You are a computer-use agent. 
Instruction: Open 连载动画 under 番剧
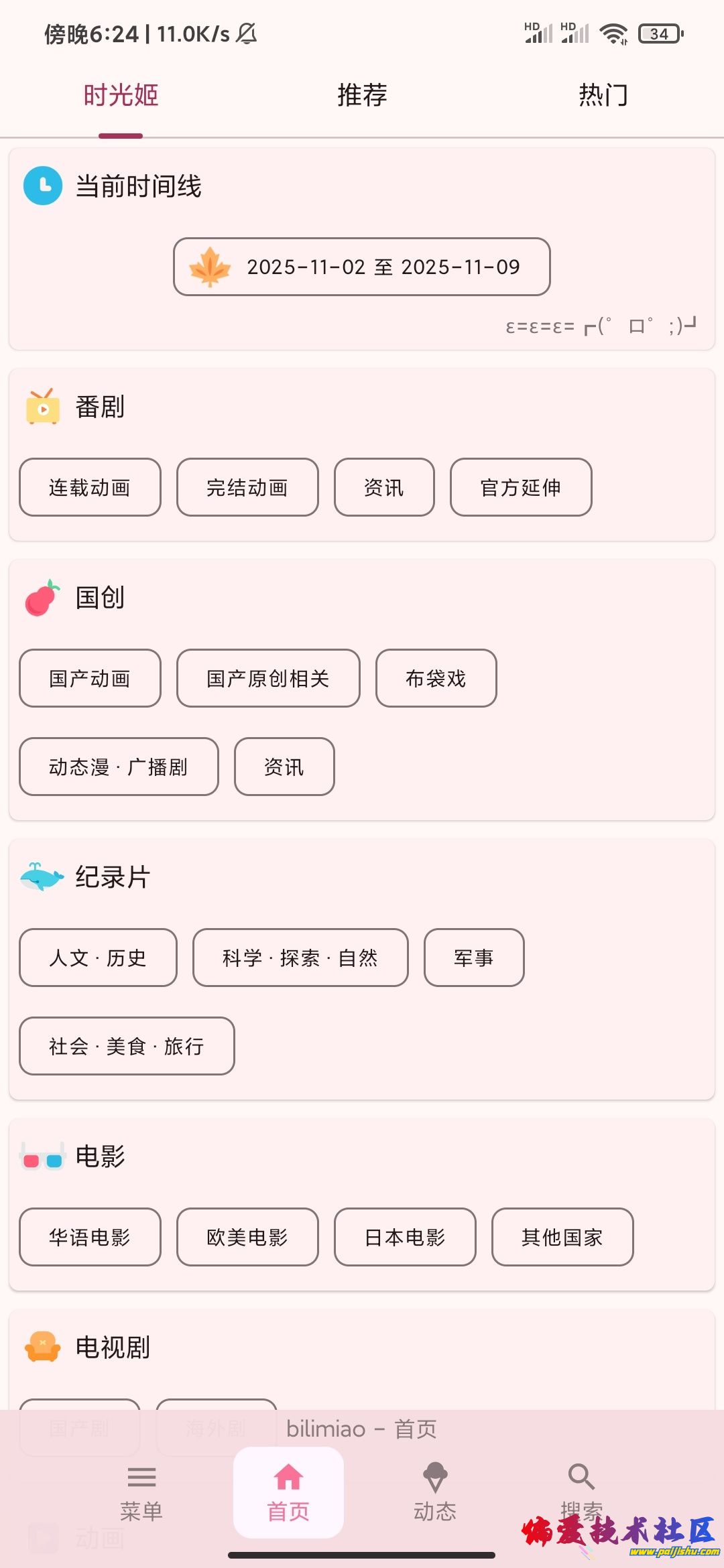[90, 487]
